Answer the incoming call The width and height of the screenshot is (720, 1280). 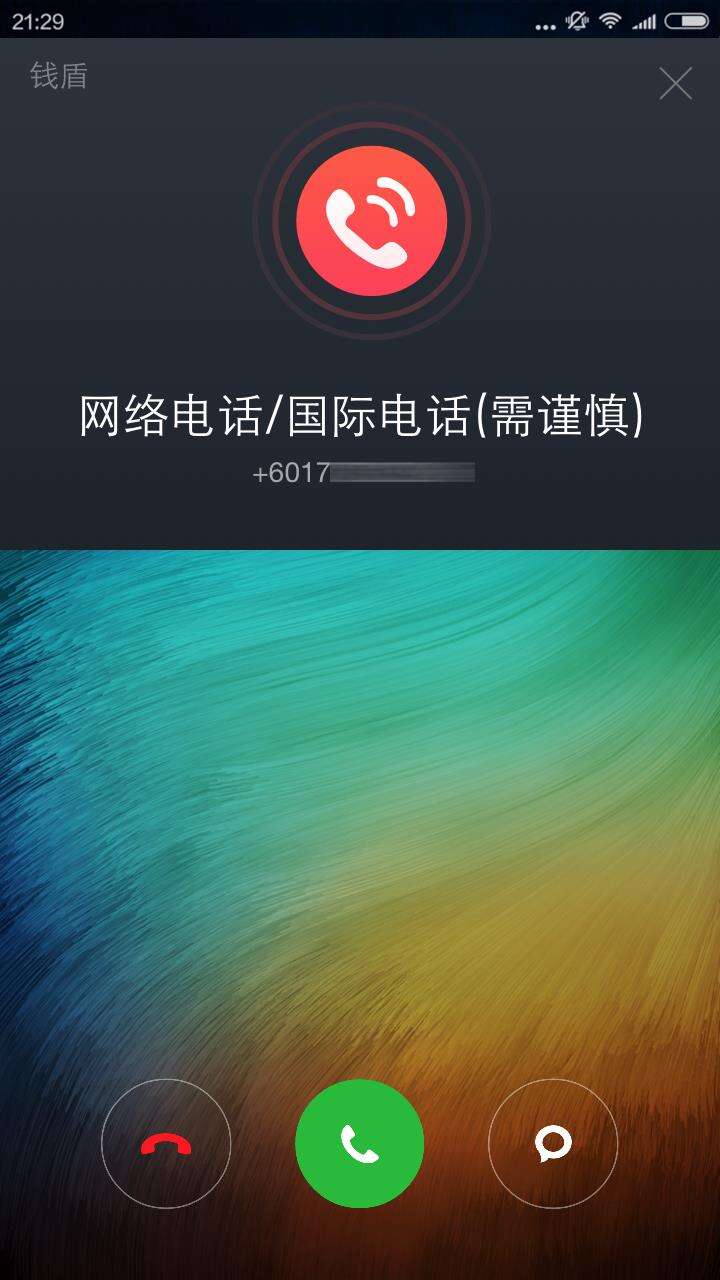[x=360, y=1144]
